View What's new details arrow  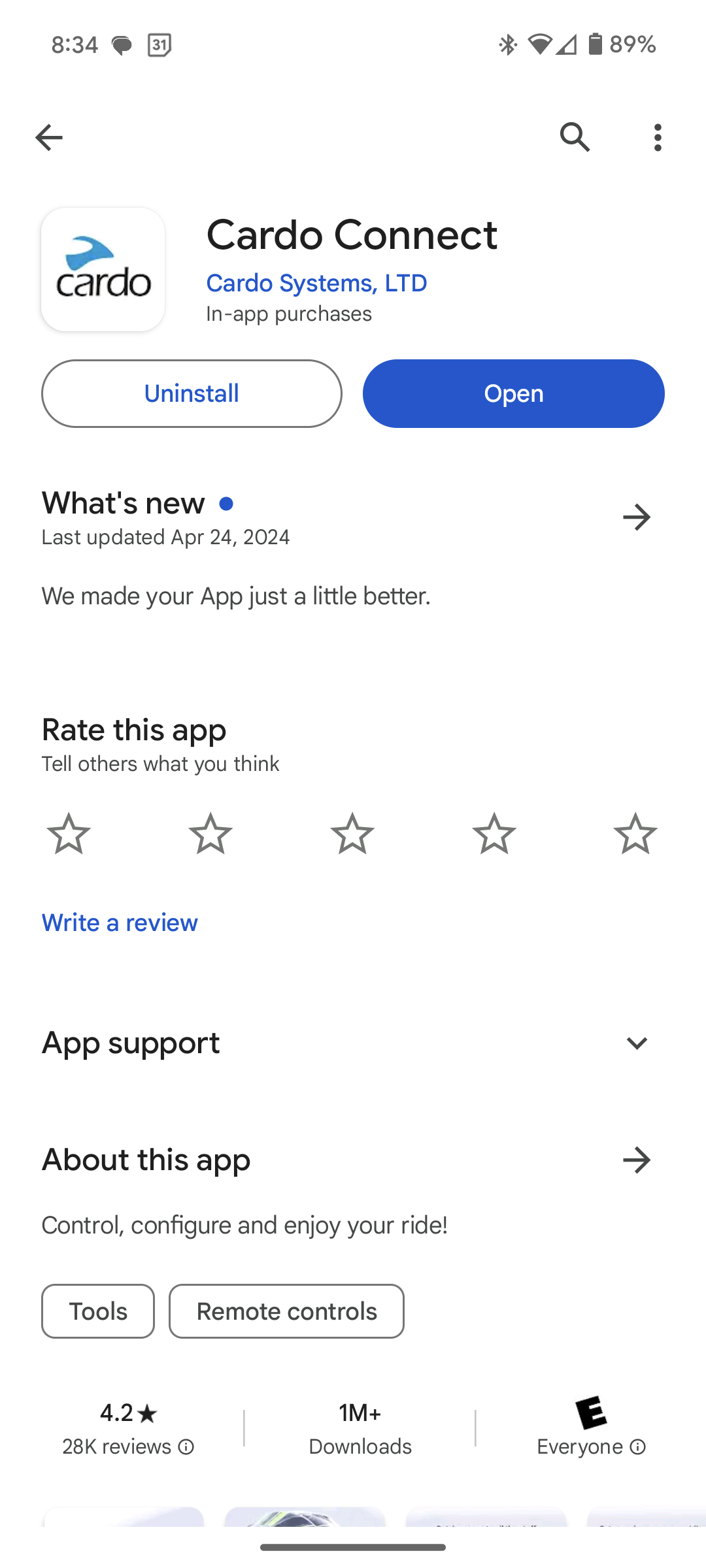tap(636, 517)
